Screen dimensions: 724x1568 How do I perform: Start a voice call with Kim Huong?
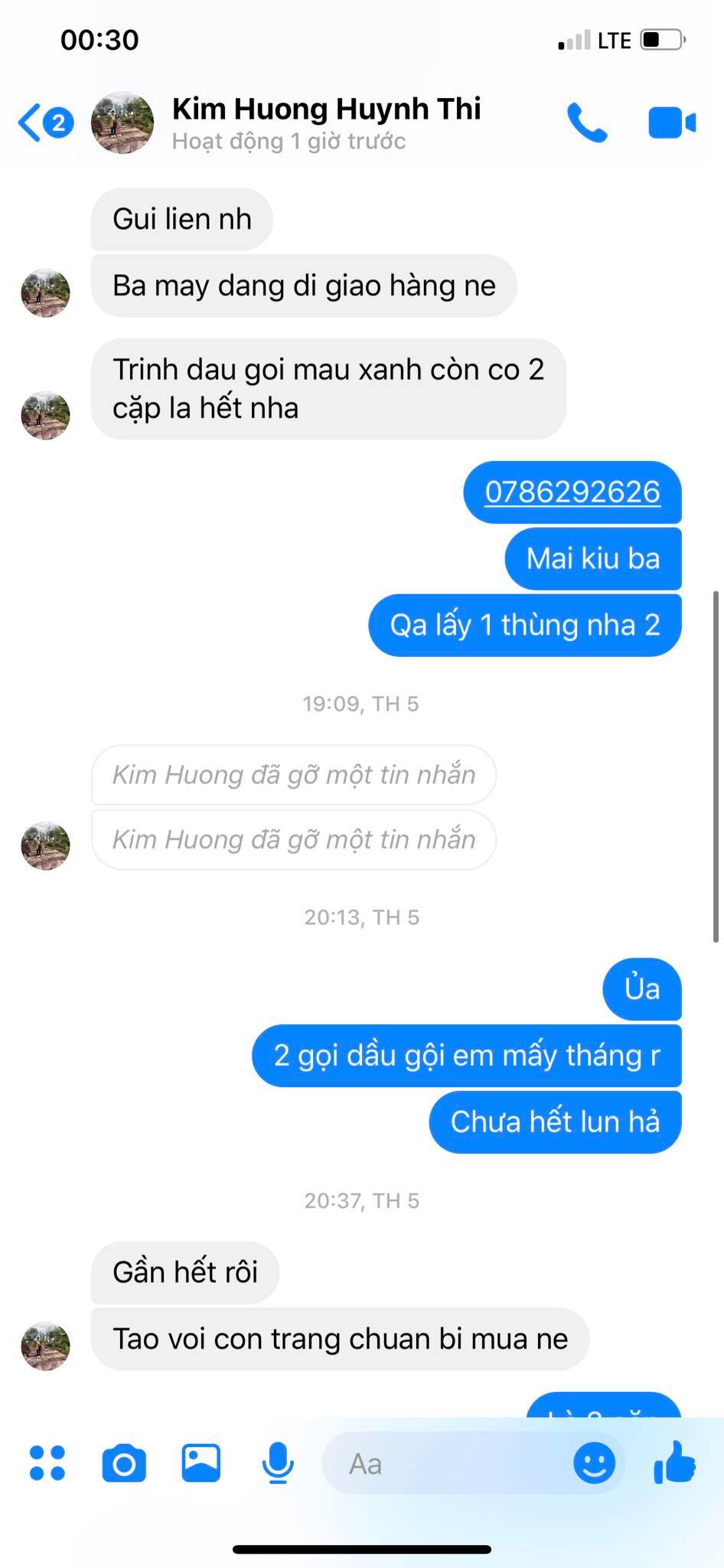tap(587, 123)
